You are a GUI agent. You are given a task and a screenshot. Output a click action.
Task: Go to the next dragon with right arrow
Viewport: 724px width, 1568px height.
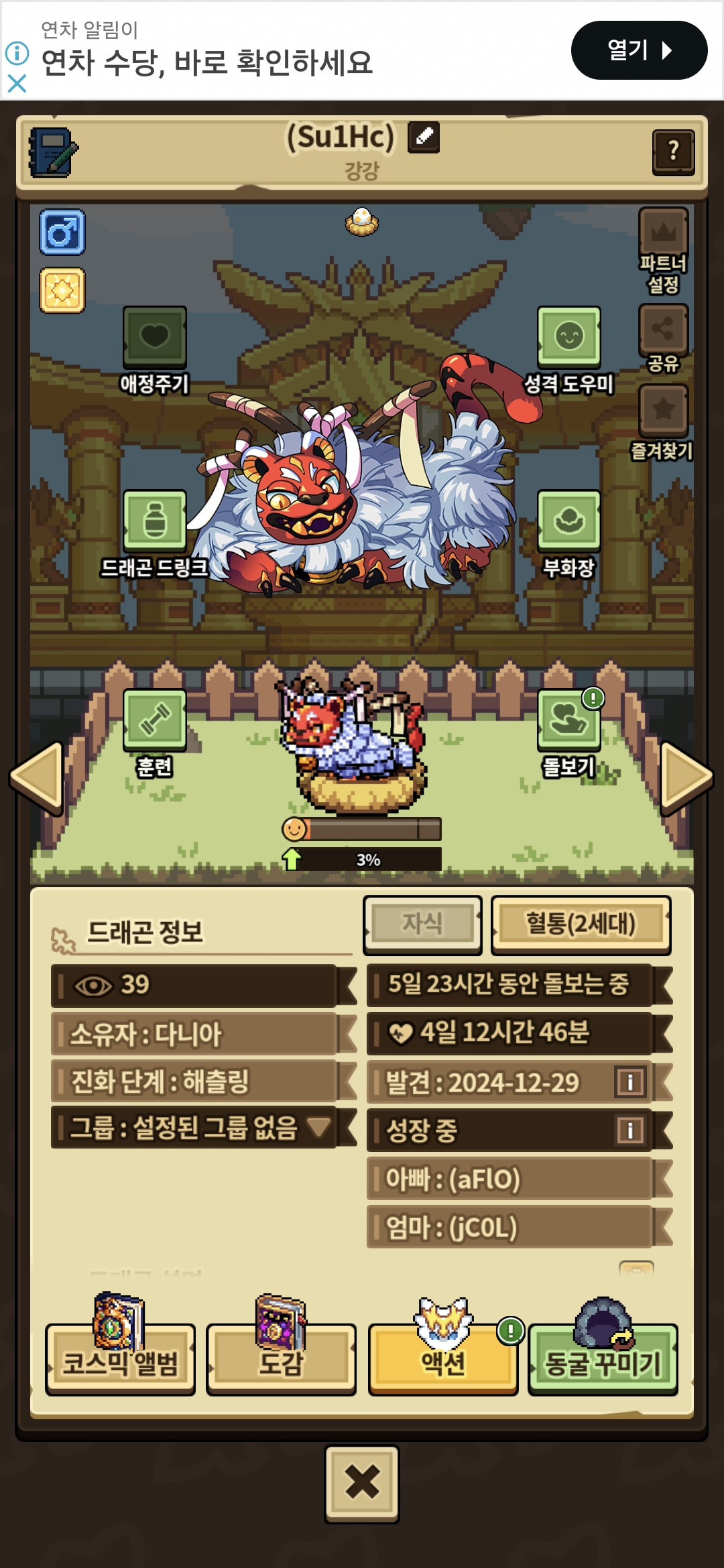click(x=686, y=777)
